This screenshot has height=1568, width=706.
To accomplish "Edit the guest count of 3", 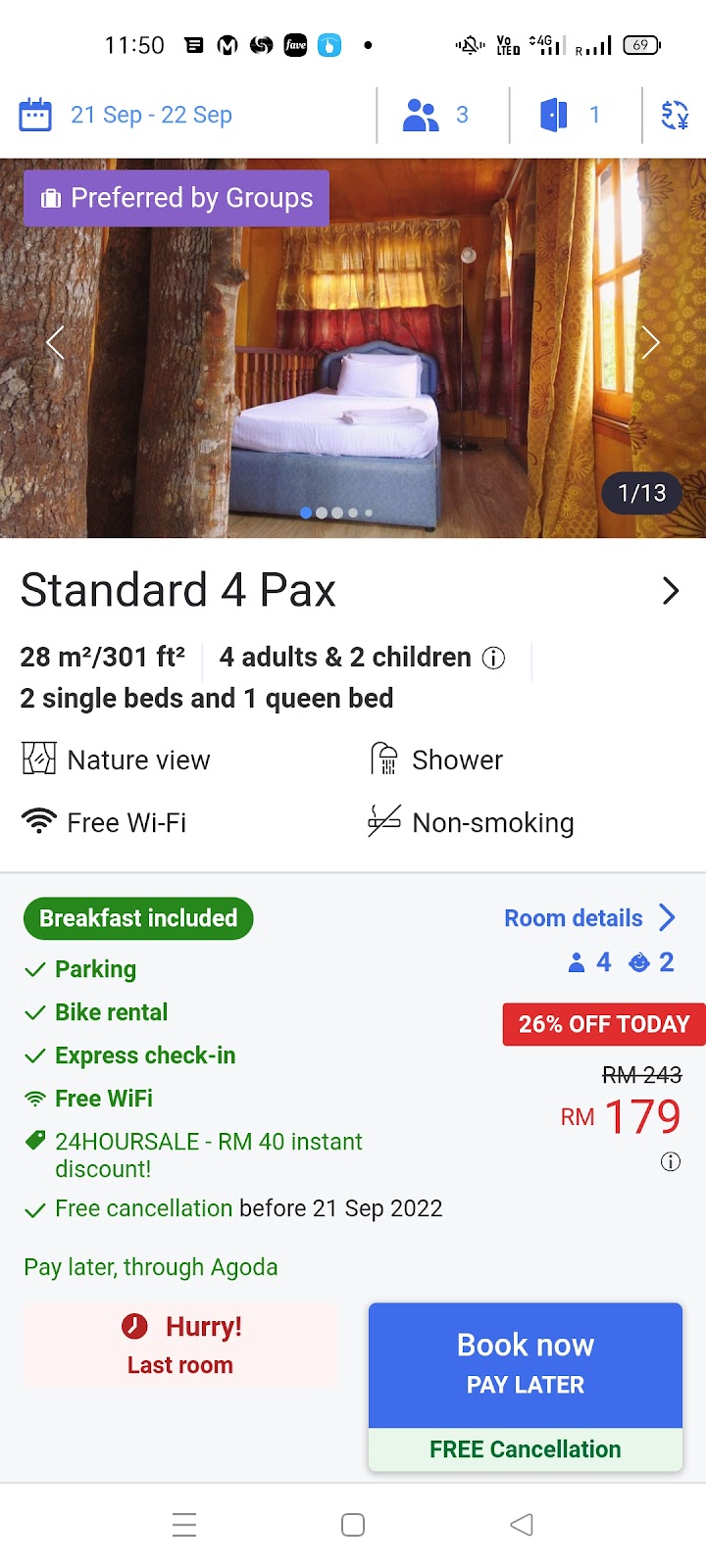I will tap(436, 115).
